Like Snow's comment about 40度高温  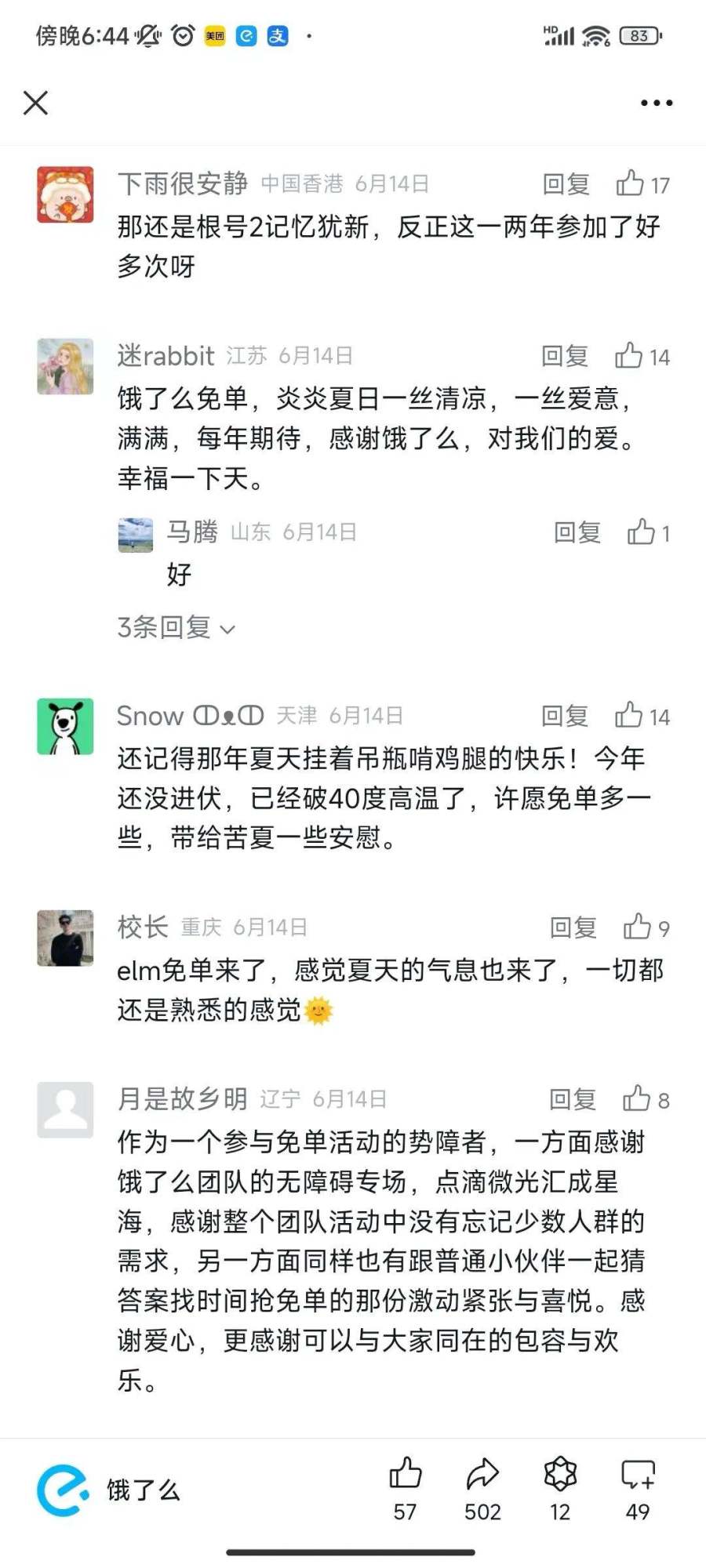point(629,715)
